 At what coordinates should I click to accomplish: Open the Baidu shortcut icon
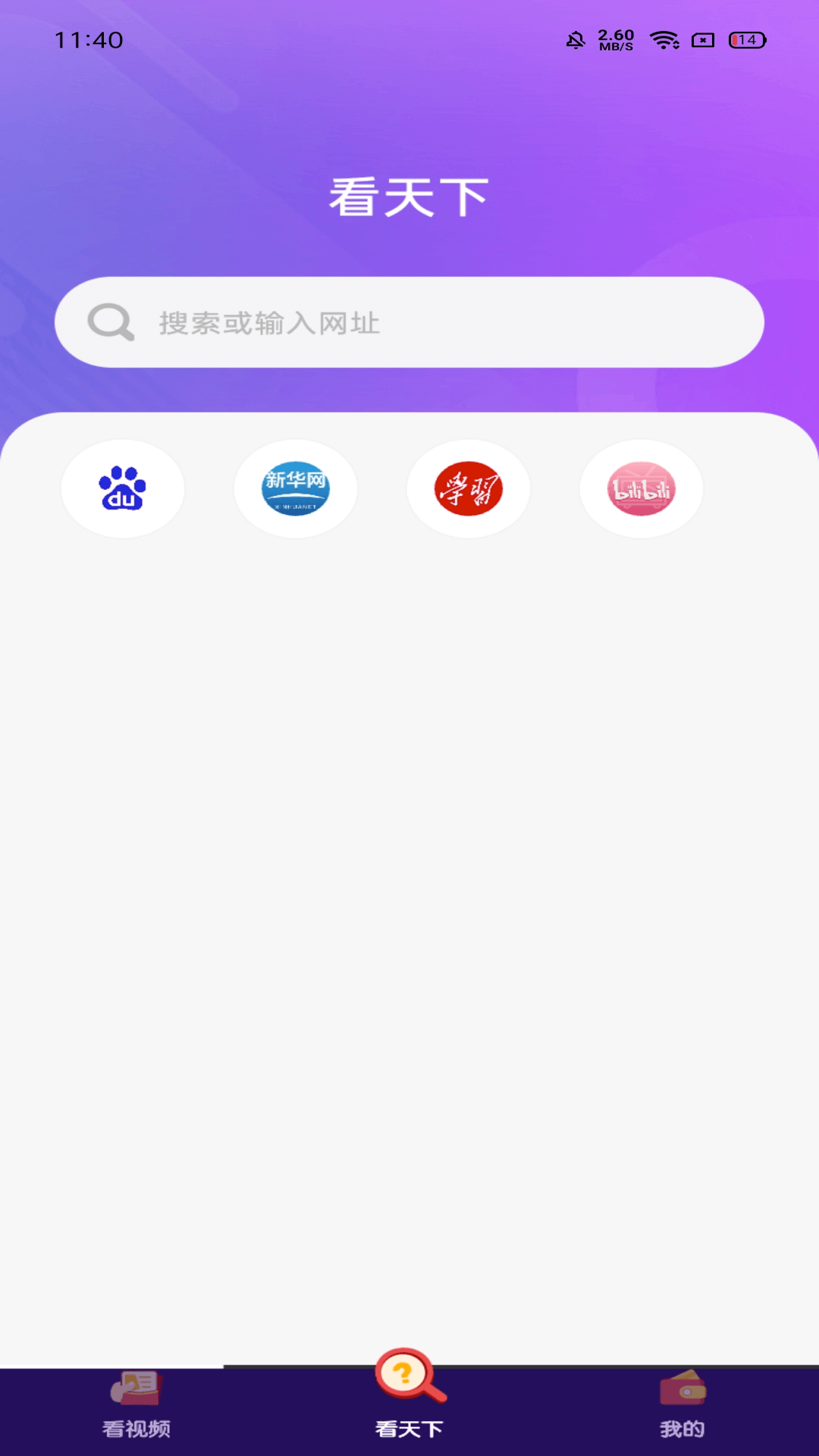[x=122, y=488]
